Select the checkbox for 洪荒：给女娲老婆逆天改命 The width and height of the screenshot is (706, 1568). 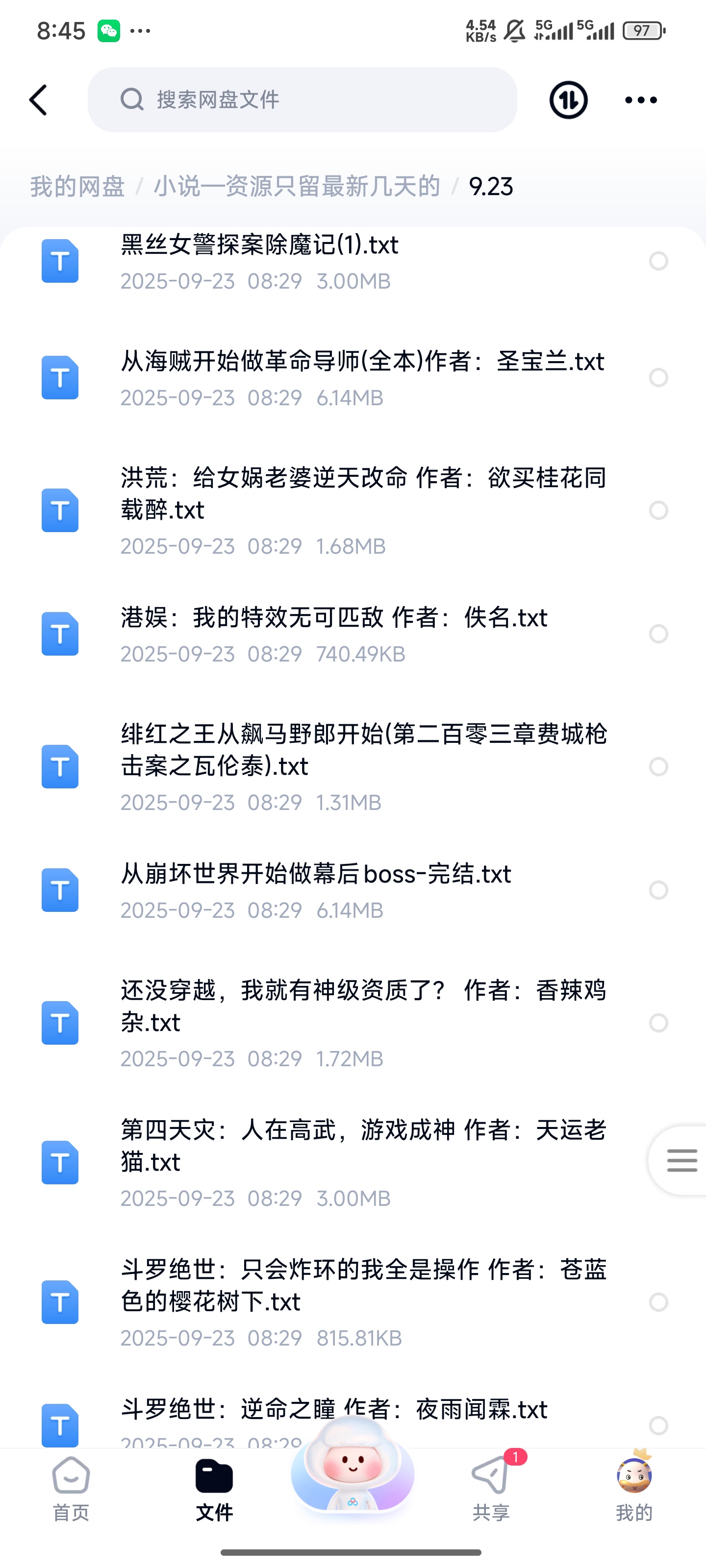coord(658,510)
